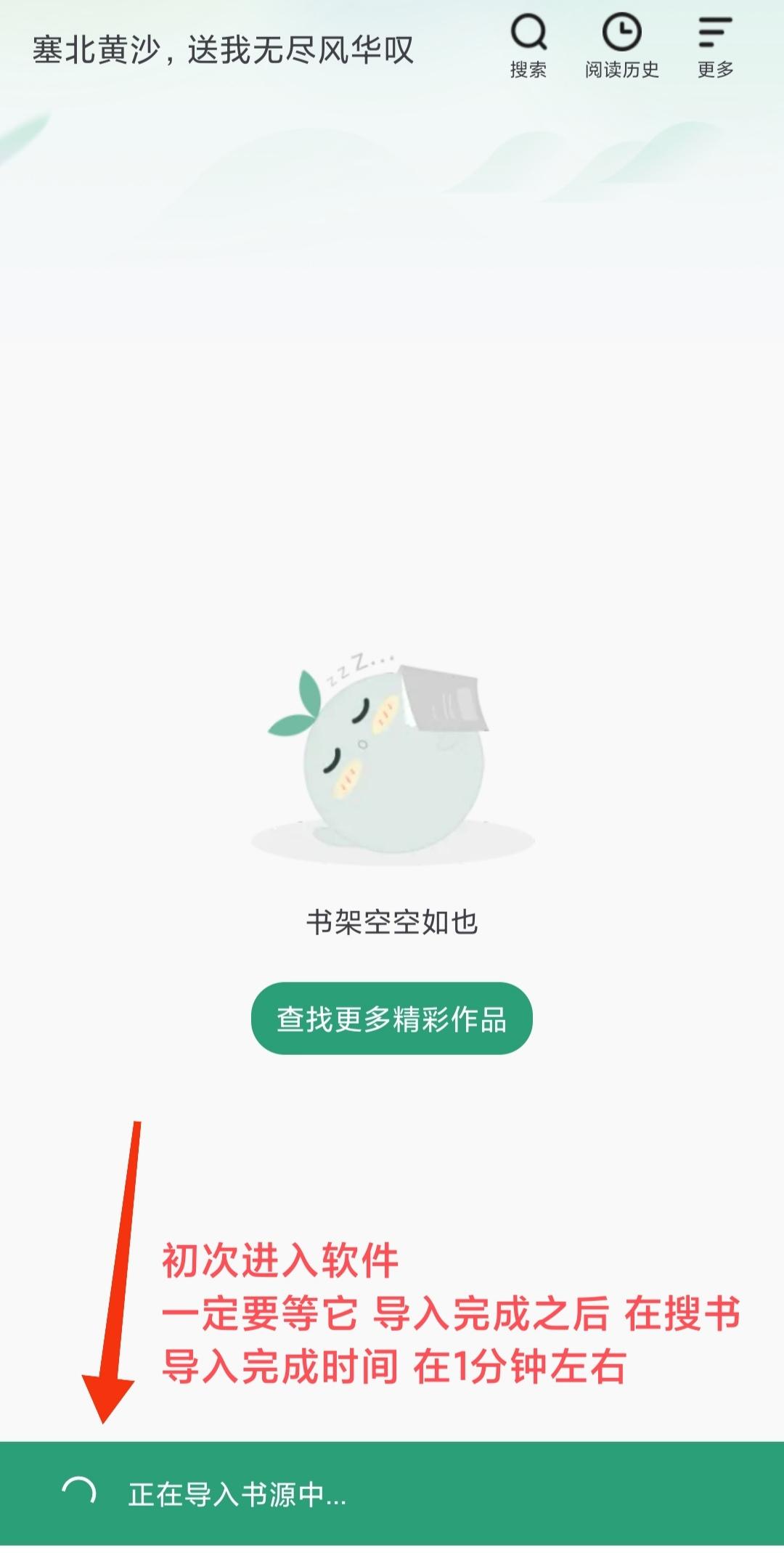Open the 搜索 search icon
The height and width of the screenshot is (1553, 784).
[528, 45]
